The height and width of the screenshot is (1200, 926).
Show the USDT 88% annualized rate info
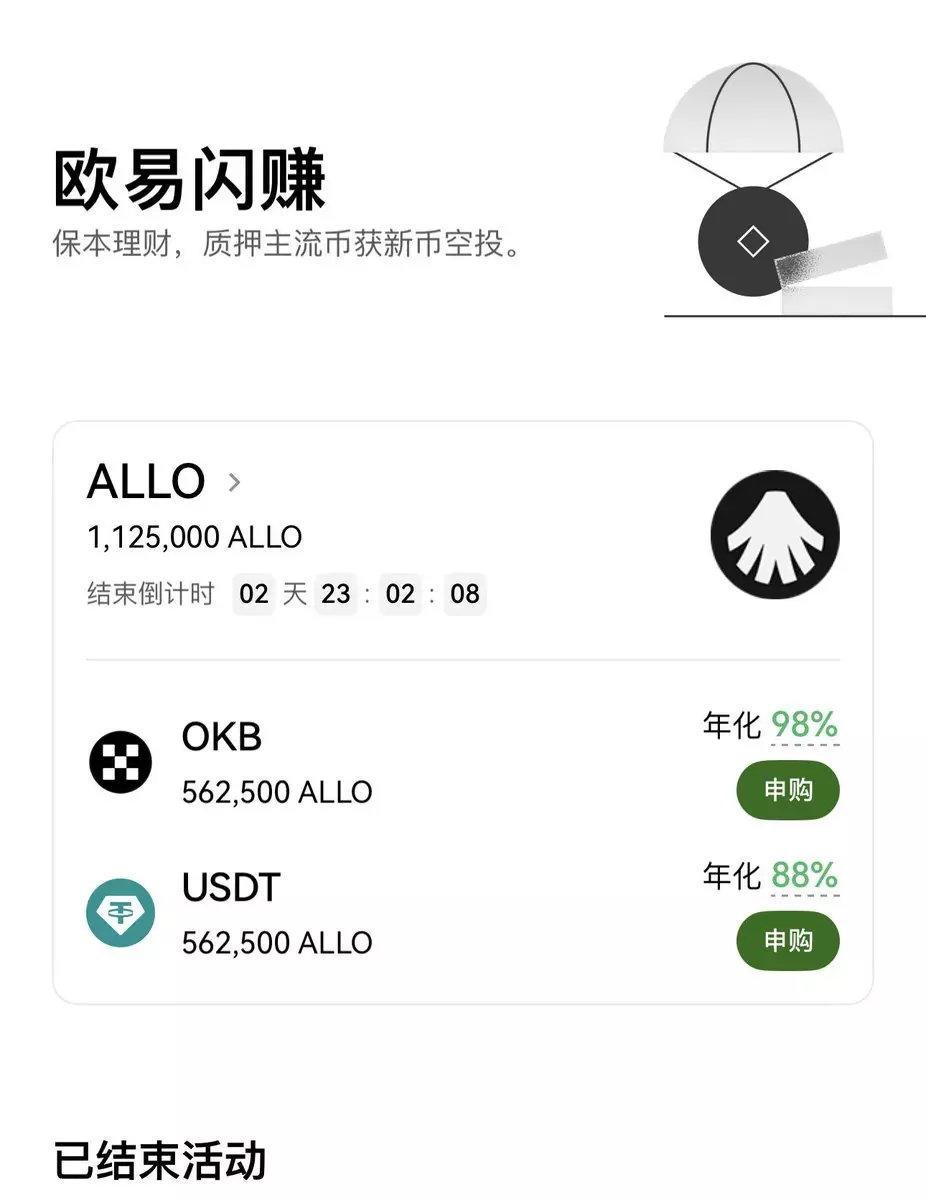coord(803,877)
